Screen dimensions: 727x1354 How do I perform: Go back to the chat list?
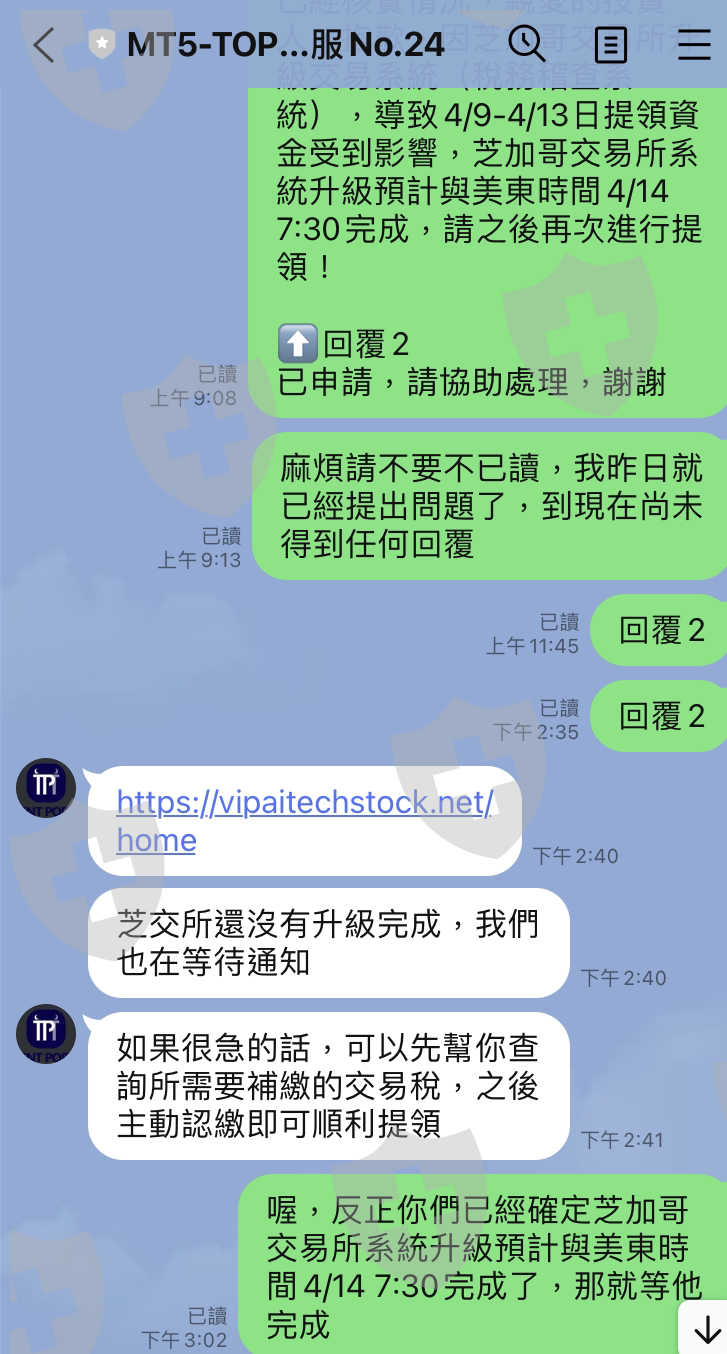click(43, 45)
